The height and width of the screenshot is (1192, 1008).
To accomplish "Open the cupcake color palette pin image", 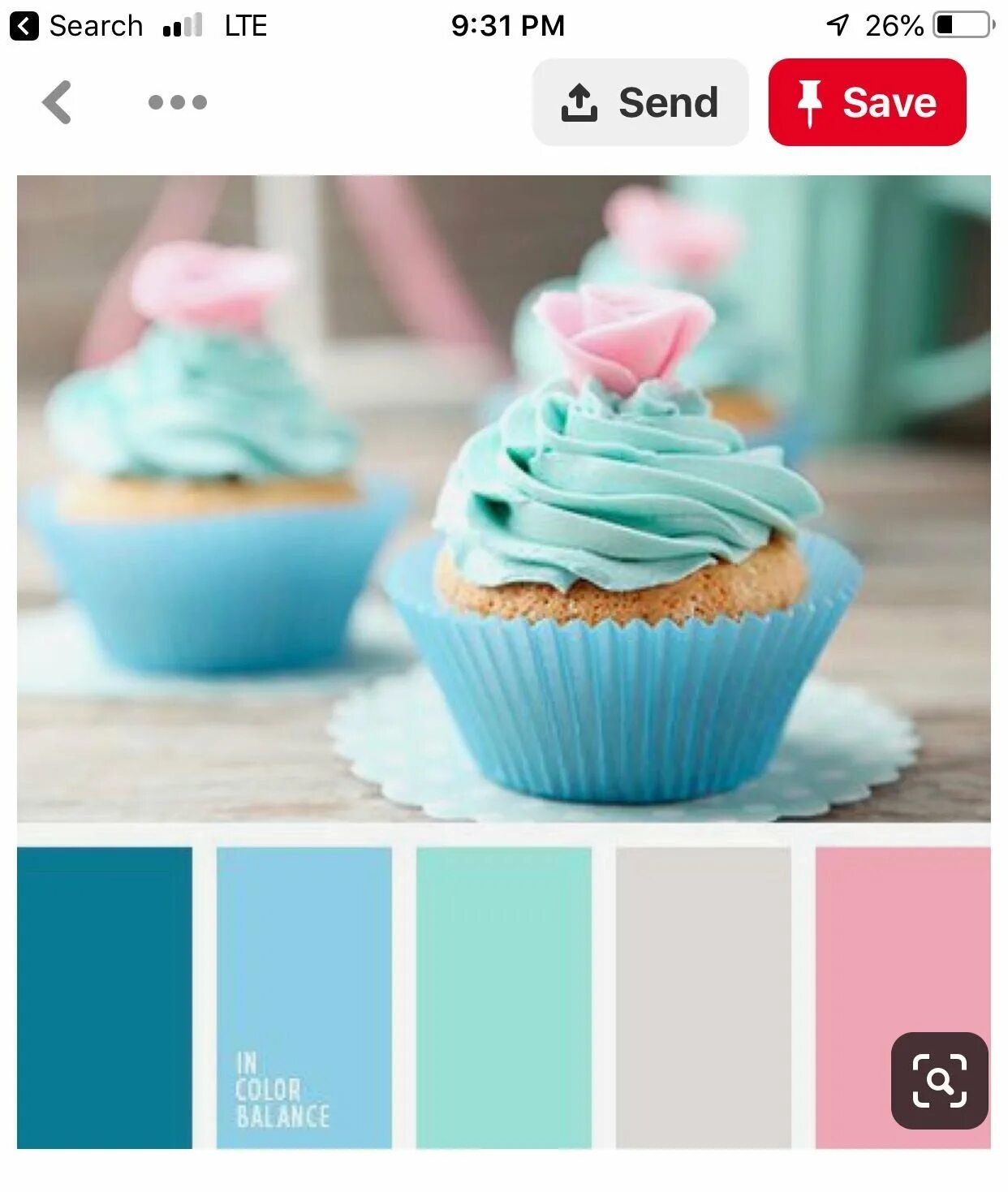I will pyautogui.click(x=503, y=499).
